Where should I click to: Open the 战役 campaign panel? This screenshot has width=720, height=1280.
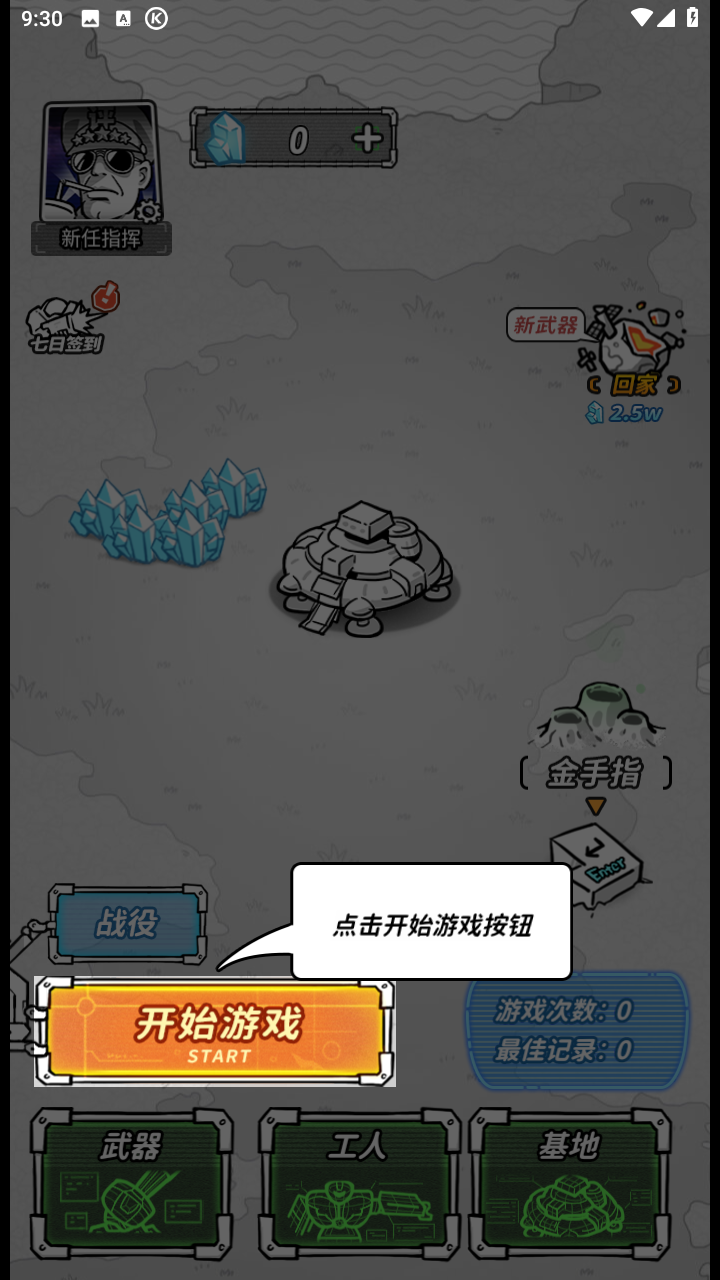click(x=126, y=923)
